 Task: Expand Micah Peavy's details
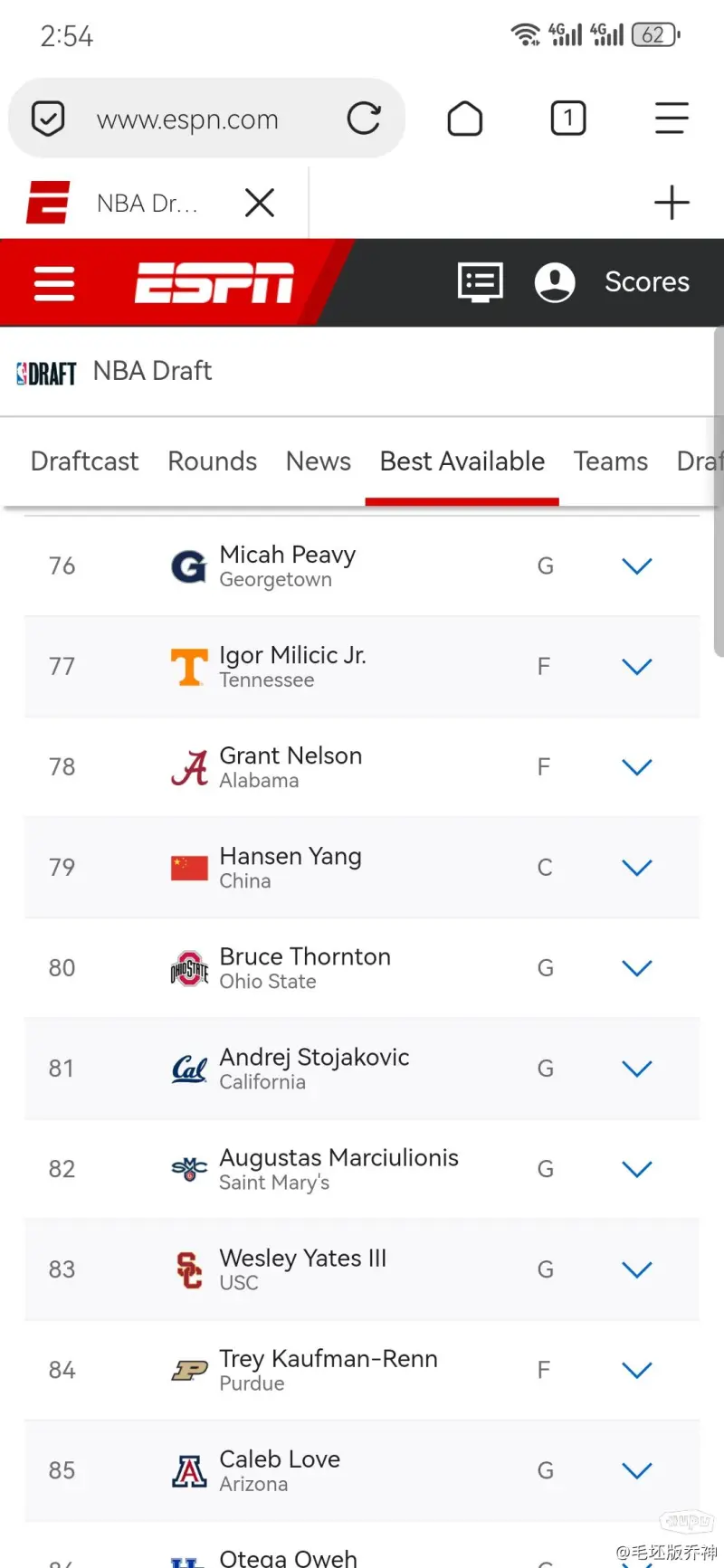(x=637, y=566)
